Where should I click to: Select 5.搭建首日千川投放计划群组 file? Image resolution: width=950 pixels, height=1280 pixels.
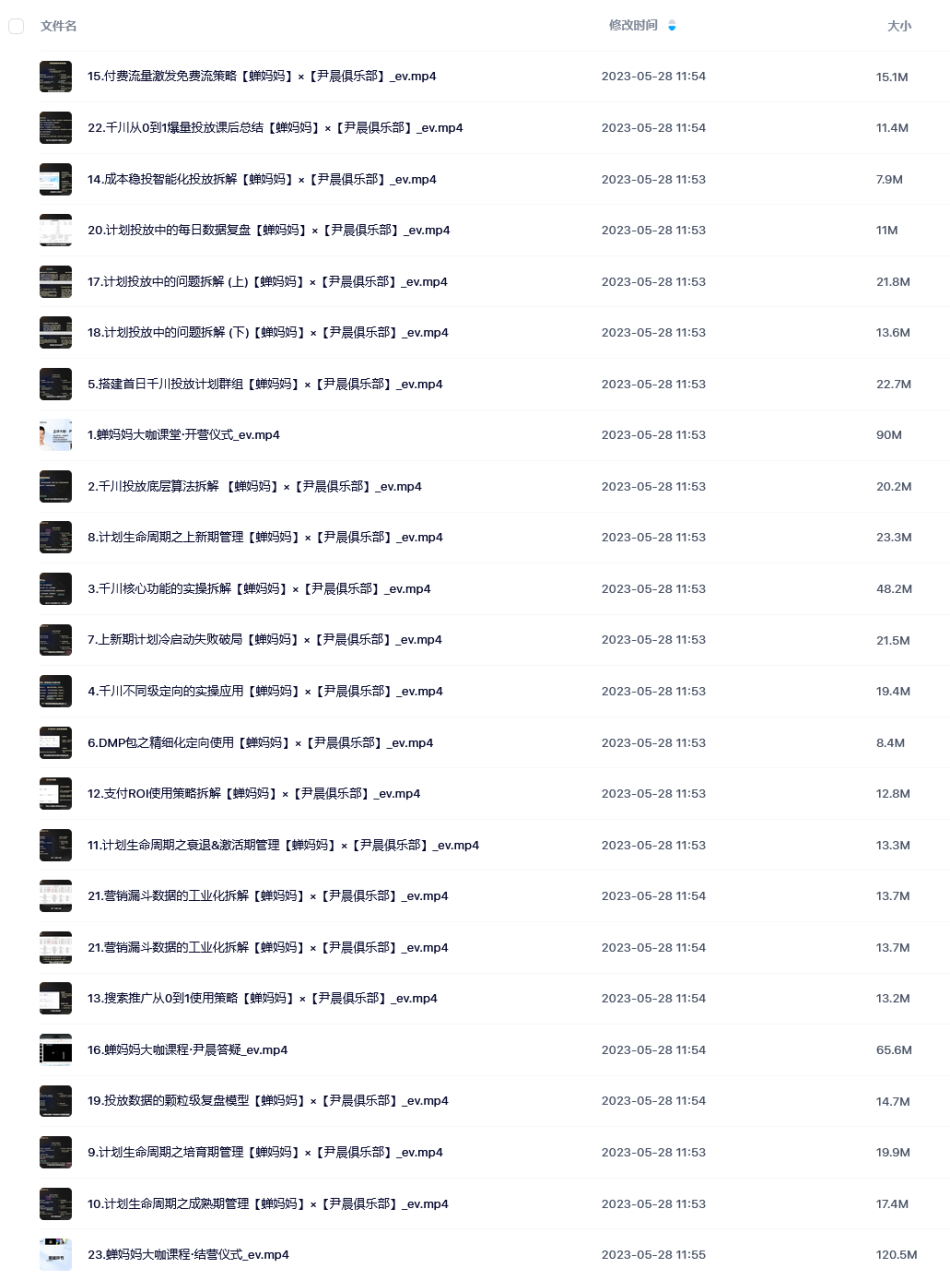(265, 384)
